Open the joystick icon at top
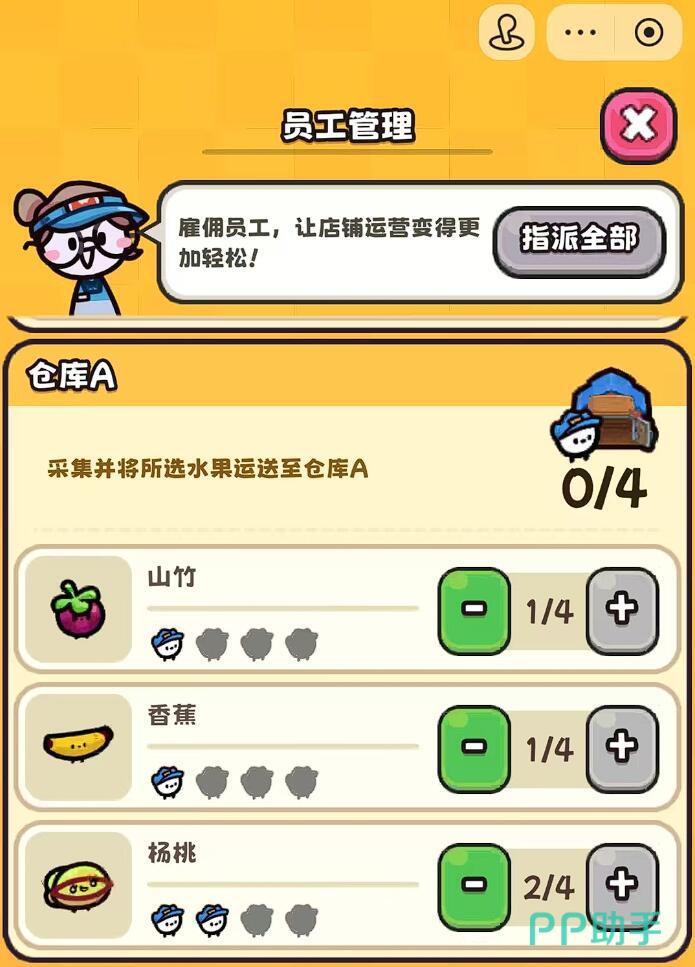 (507, 32)
